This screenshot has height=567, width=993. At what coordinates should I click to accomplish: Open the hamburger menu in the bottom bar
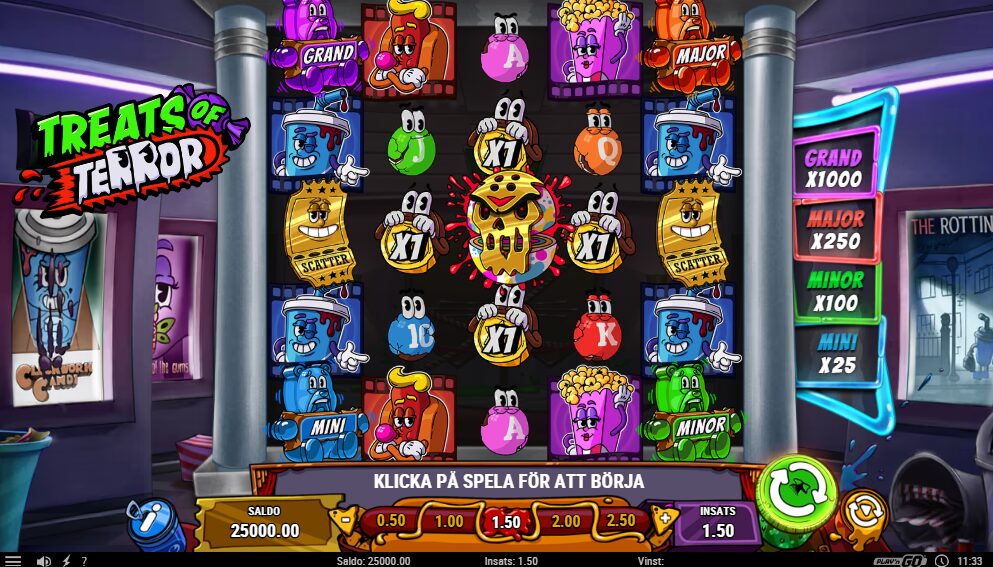point(12,561)
